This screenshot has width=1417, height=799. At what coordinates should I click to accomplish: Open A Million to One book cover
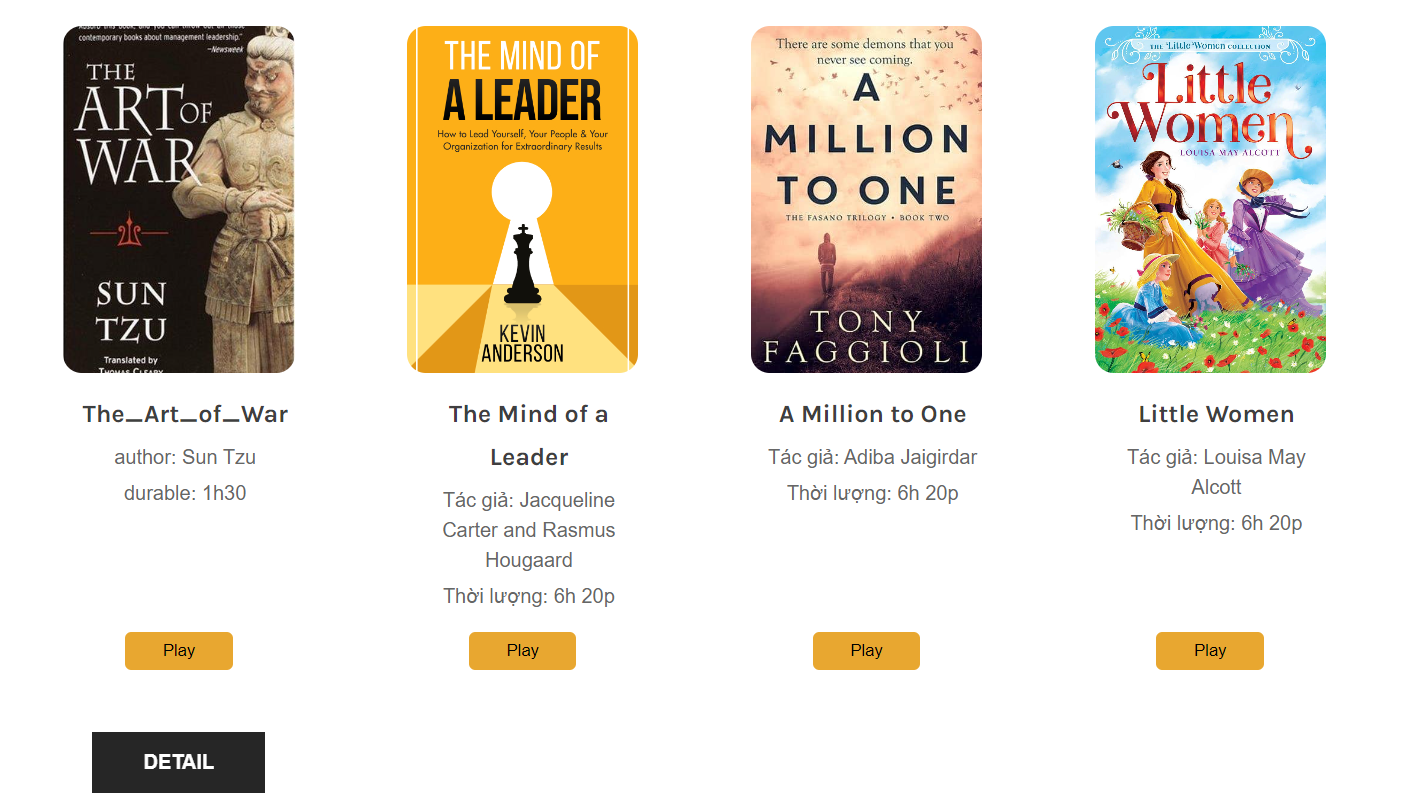866,200
